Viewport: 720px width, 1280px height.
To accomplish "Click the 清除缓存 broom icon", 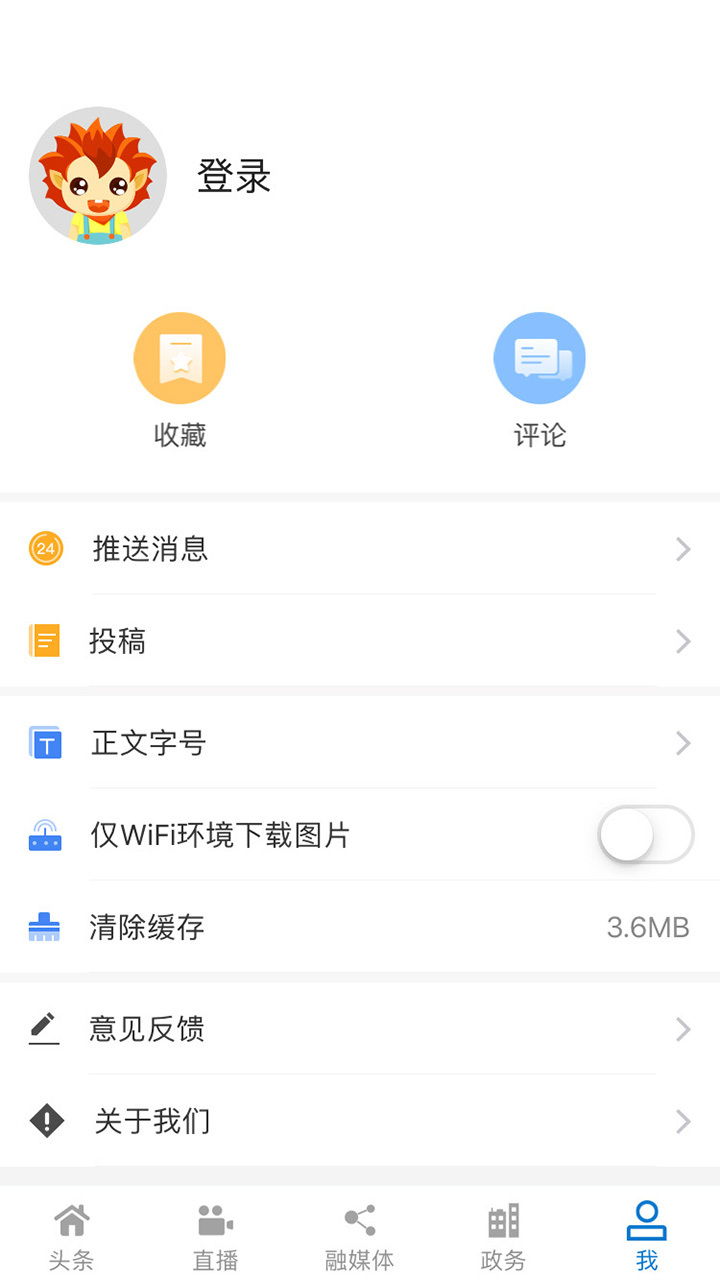I will click(43, 927).
